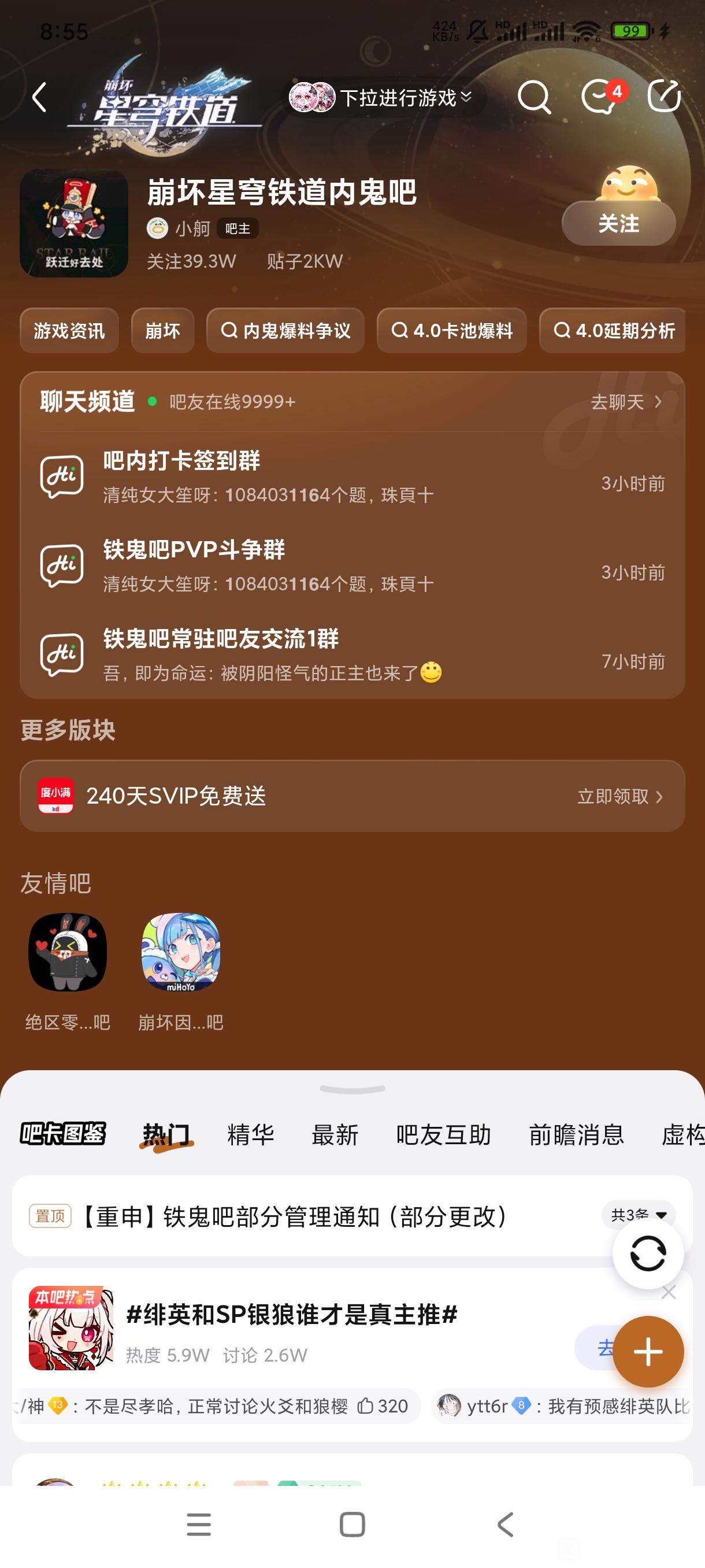Open the 绯英和SP银狼 hot topic card
Screen dimensions: 705x1568
click(292, 1315)
